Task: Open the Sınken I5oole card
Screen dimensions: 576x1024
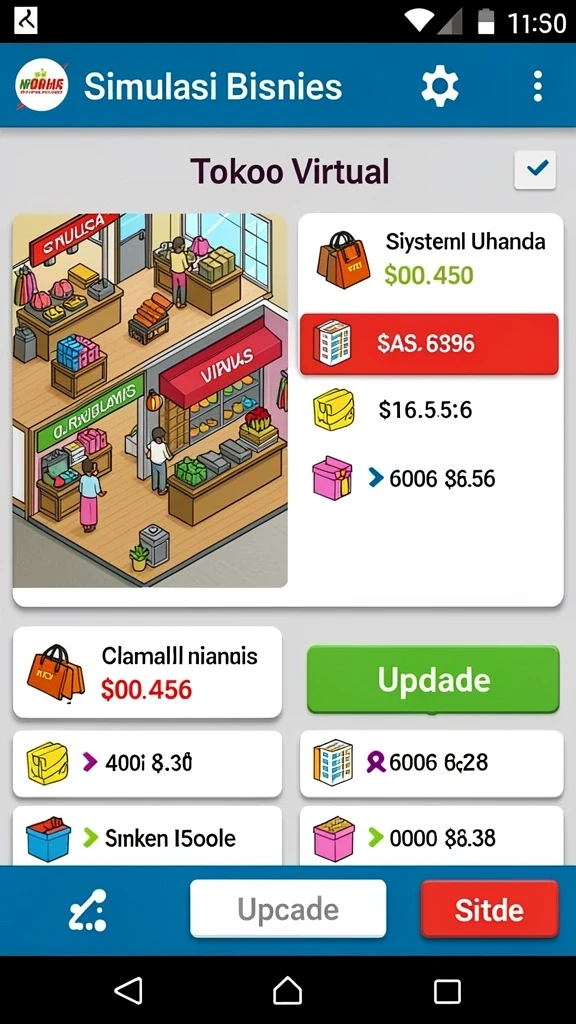Action: (x=148, y=837)
